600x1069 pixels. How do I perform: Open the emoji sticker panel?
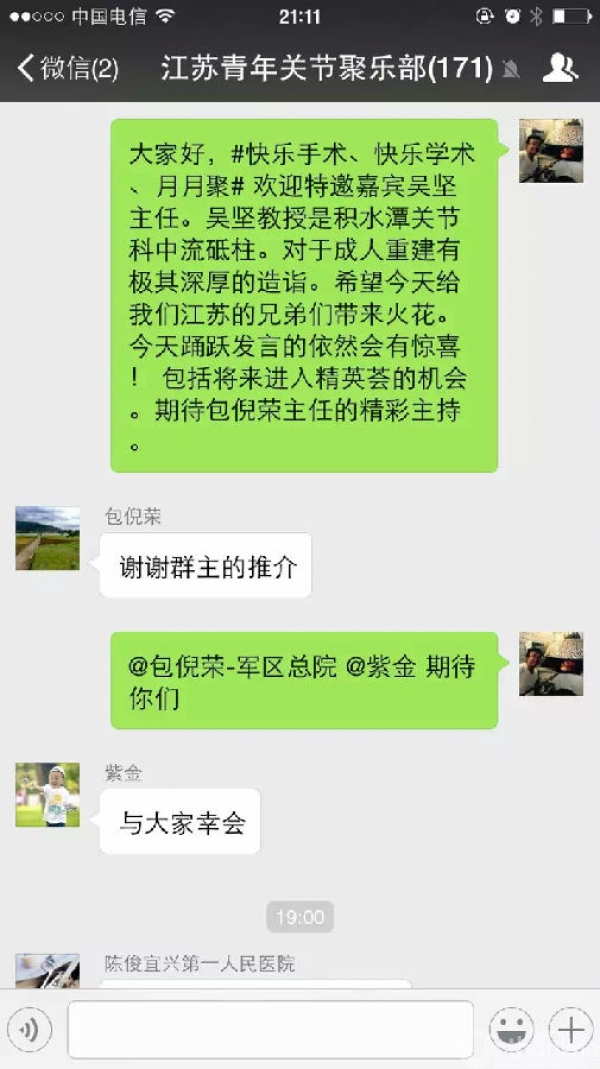click(x=511, y=1029)
